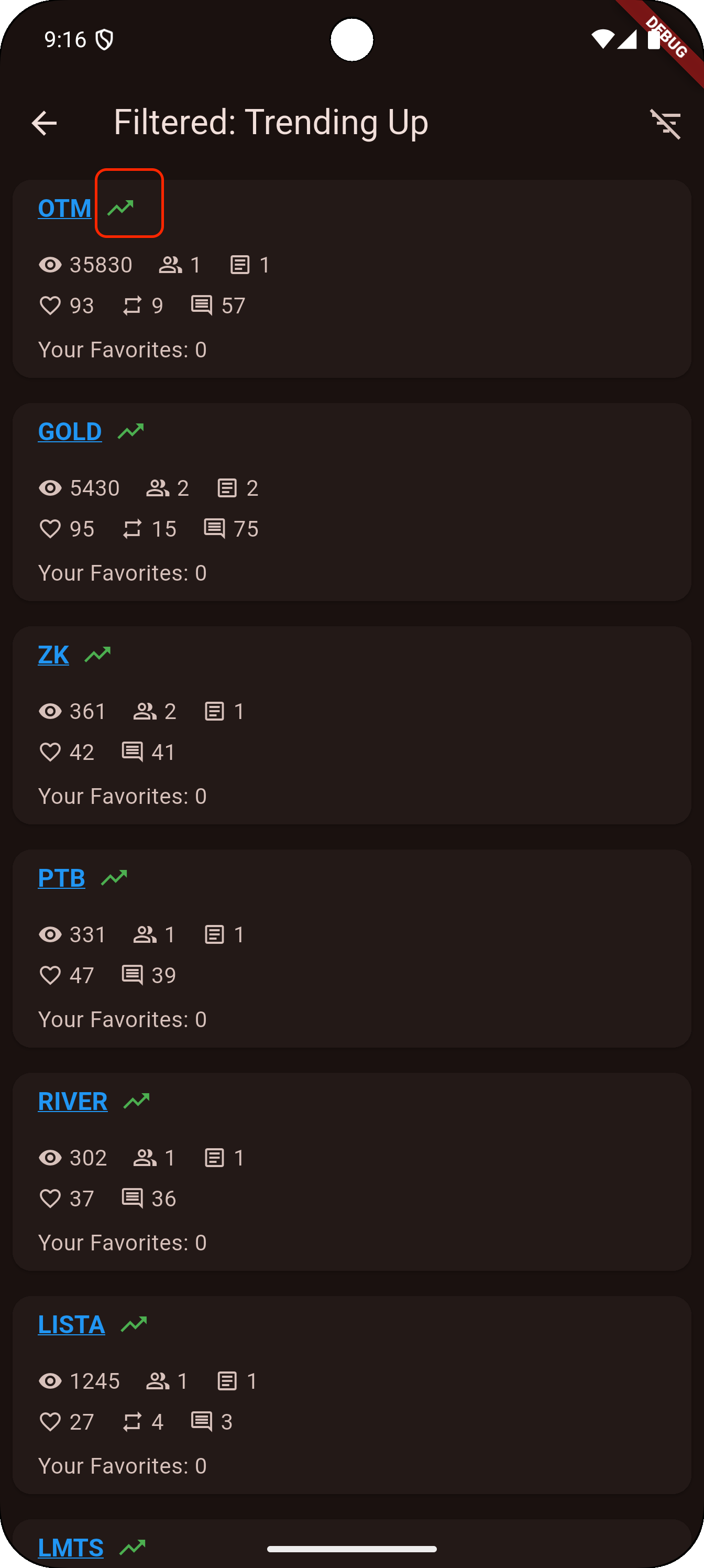This screenshot has height=1568, width=704.
Task: Clear the Trending Up filter
Action: [665, 124]
